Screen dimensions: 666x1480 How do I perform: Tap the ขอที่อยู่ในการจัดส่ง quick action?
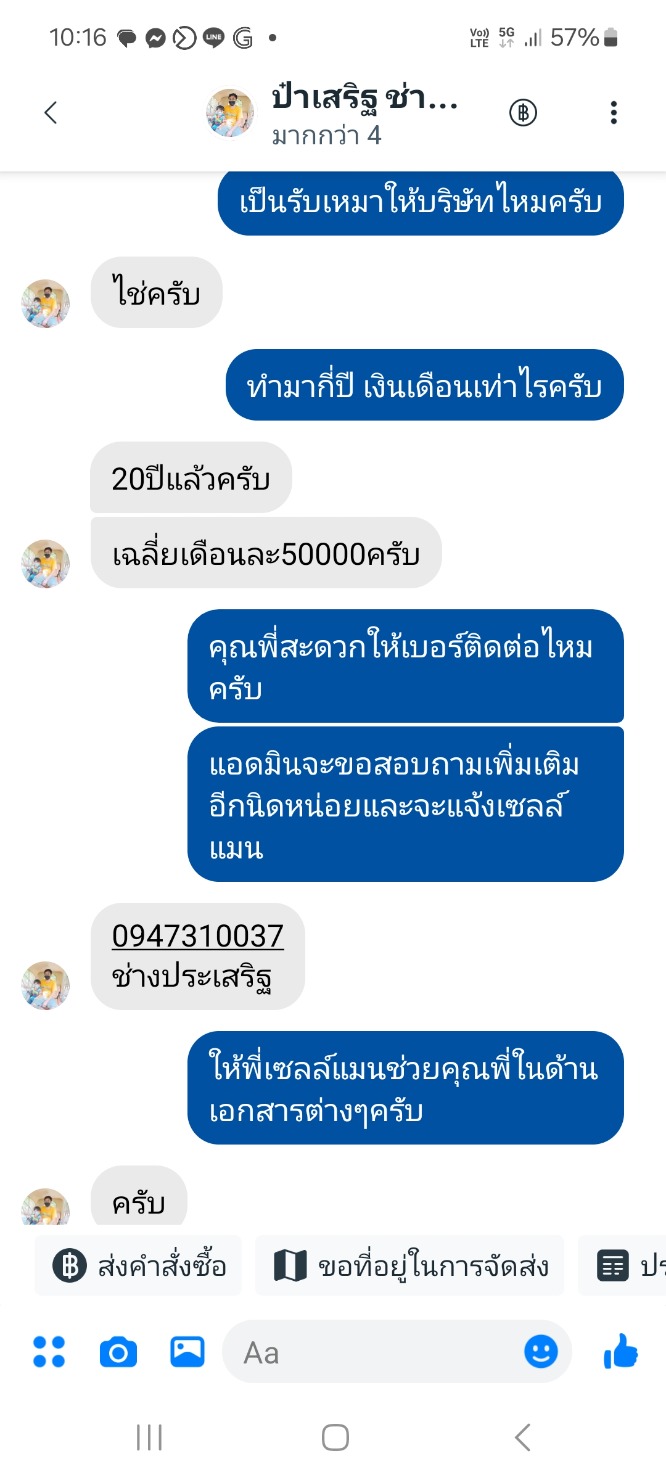pyautogui.click(x=410, y=1267)
